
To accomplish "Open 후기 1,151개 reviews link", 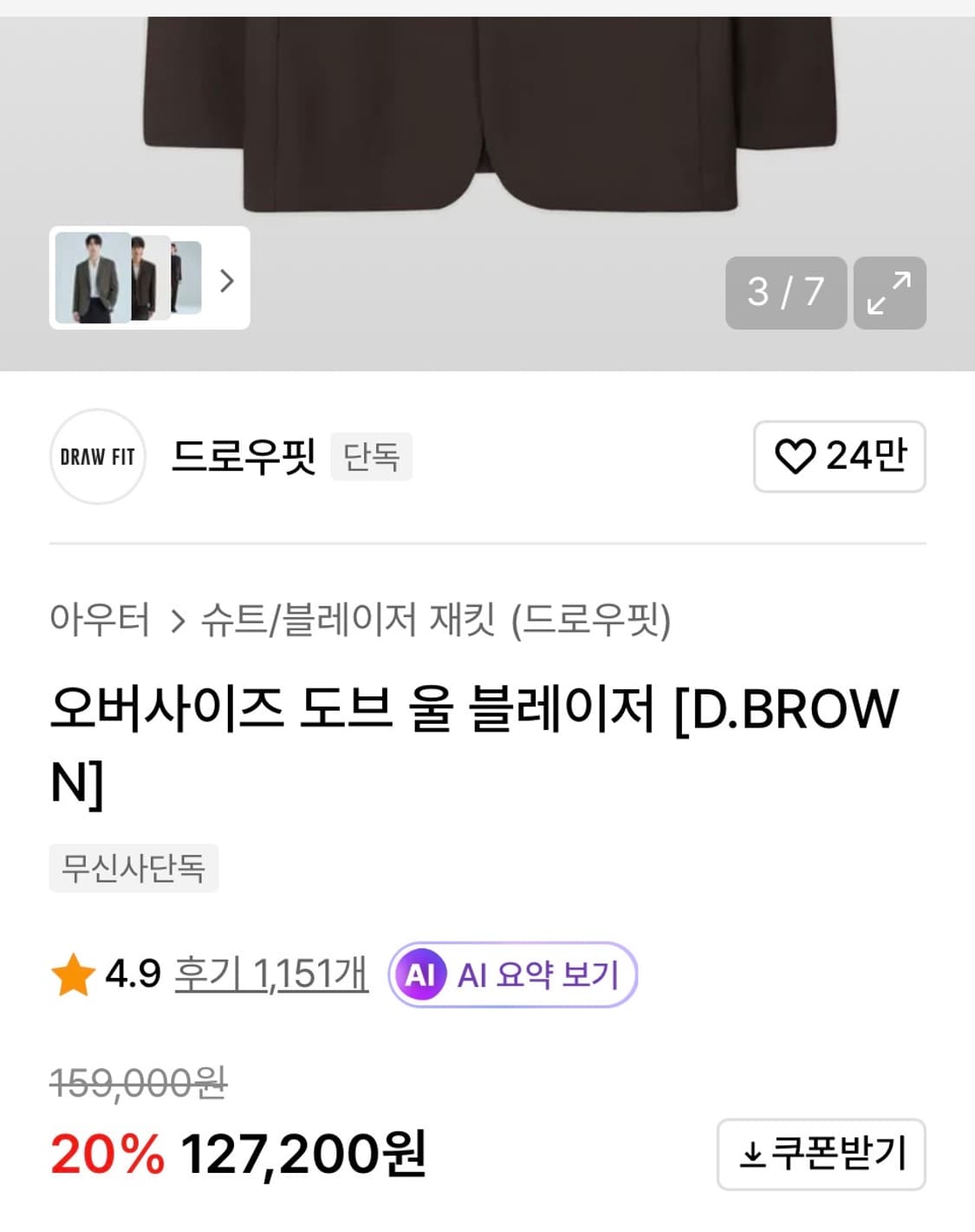I will (270, 973).
